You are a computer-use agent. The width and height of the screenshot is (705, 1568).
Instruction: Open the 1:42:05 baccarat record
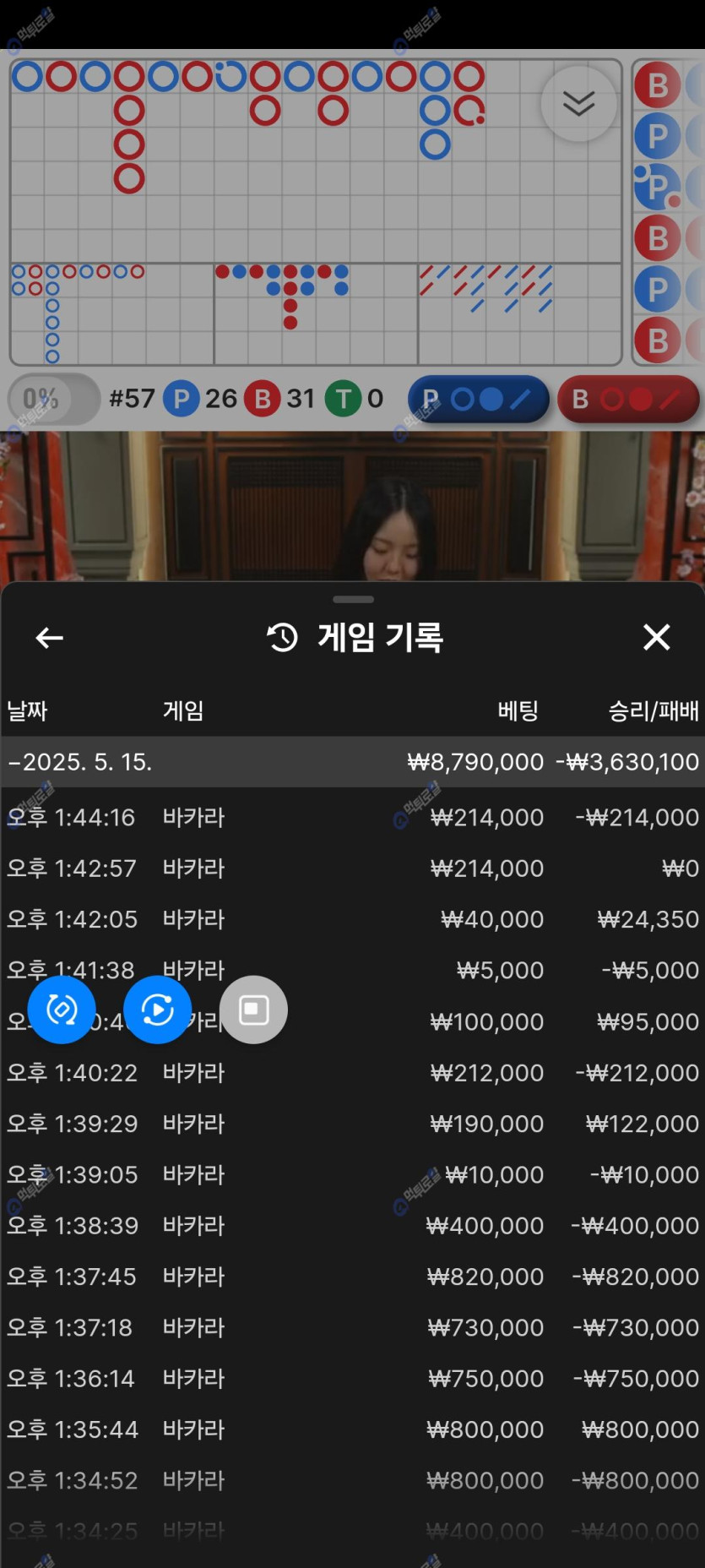352,919
